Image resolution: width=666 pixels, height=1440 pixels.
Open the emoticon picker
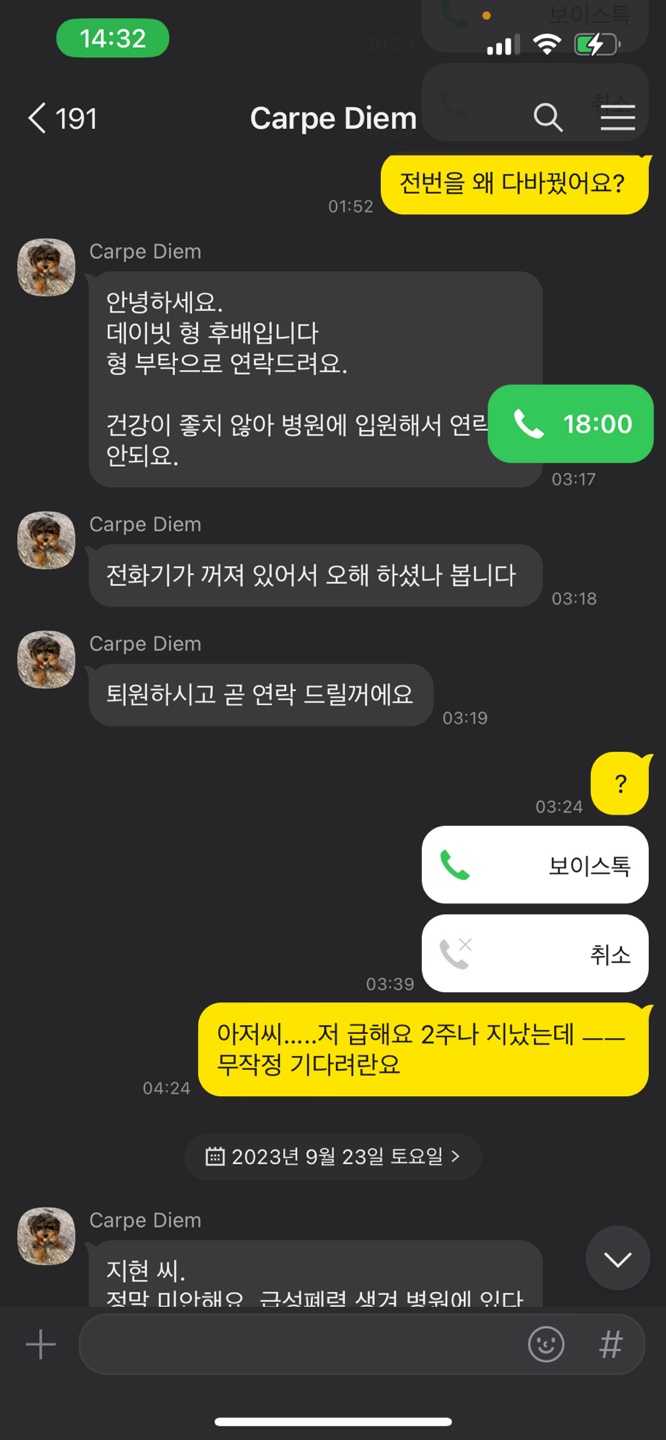(x=546, y=1345)
